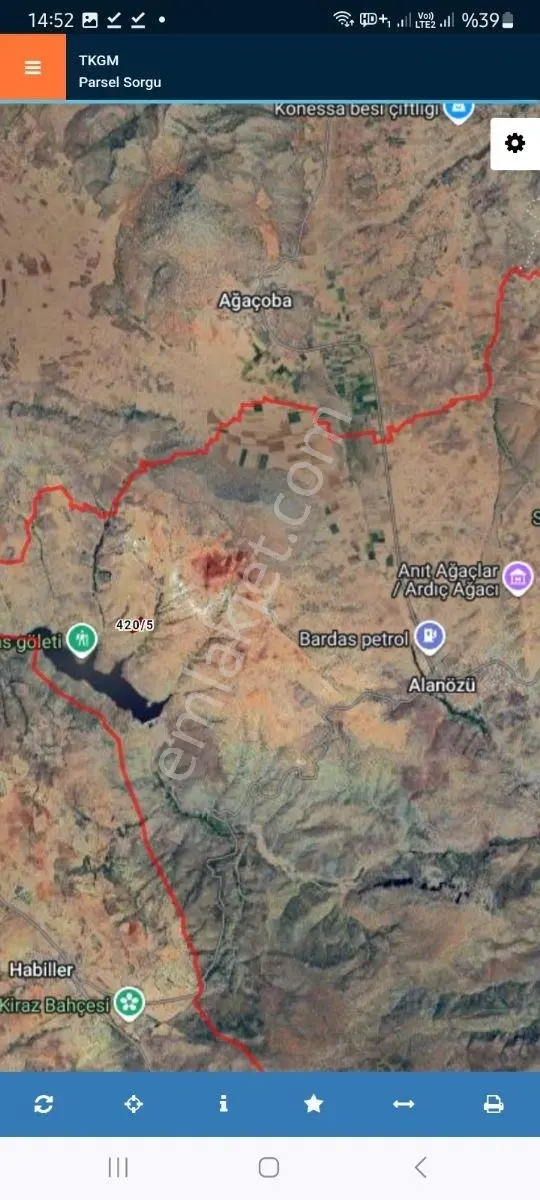Screen dimensions: 540x1200
Task: Open the info icon in toolbar
Action: pos(223,1104)
